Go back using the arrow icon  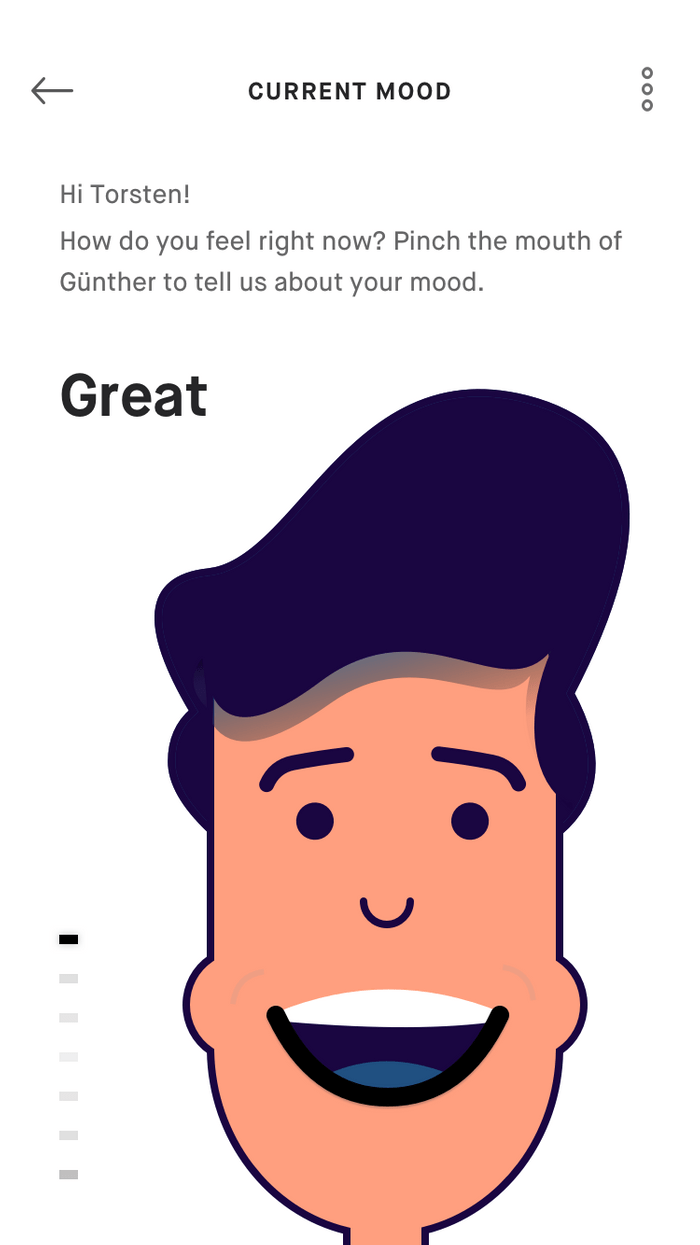point(52,91)
